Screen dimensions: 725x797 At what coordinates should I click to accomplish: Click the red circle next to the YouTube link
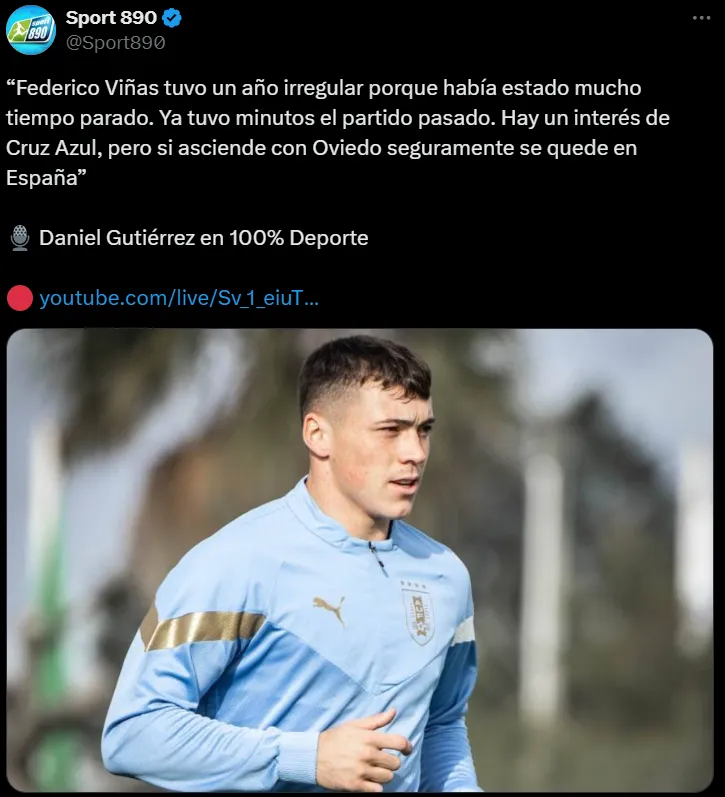click(20, 295)
